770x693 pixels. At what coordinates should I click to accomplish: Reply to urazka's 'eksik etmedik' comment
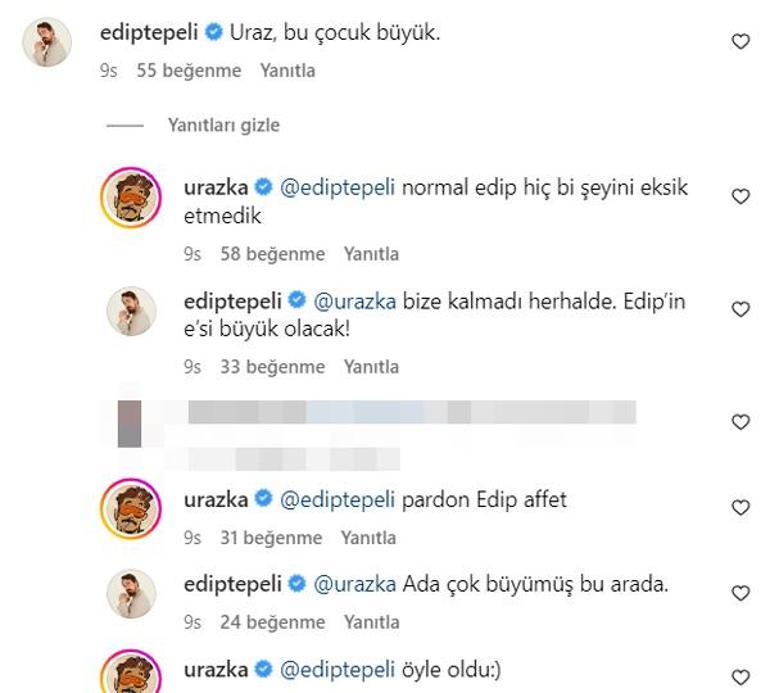(371, 254)
